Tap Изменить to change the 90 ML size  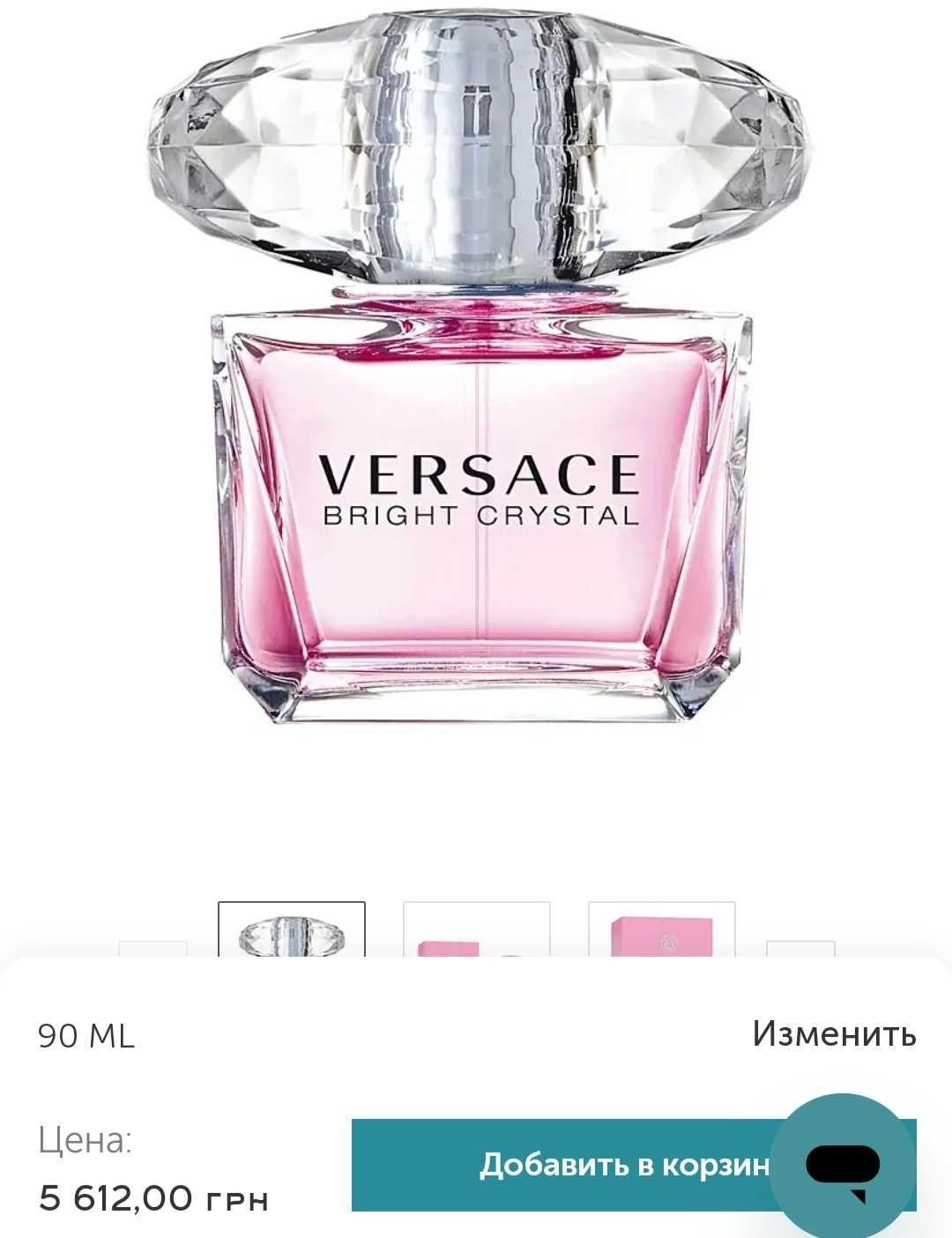point(834,1033)
